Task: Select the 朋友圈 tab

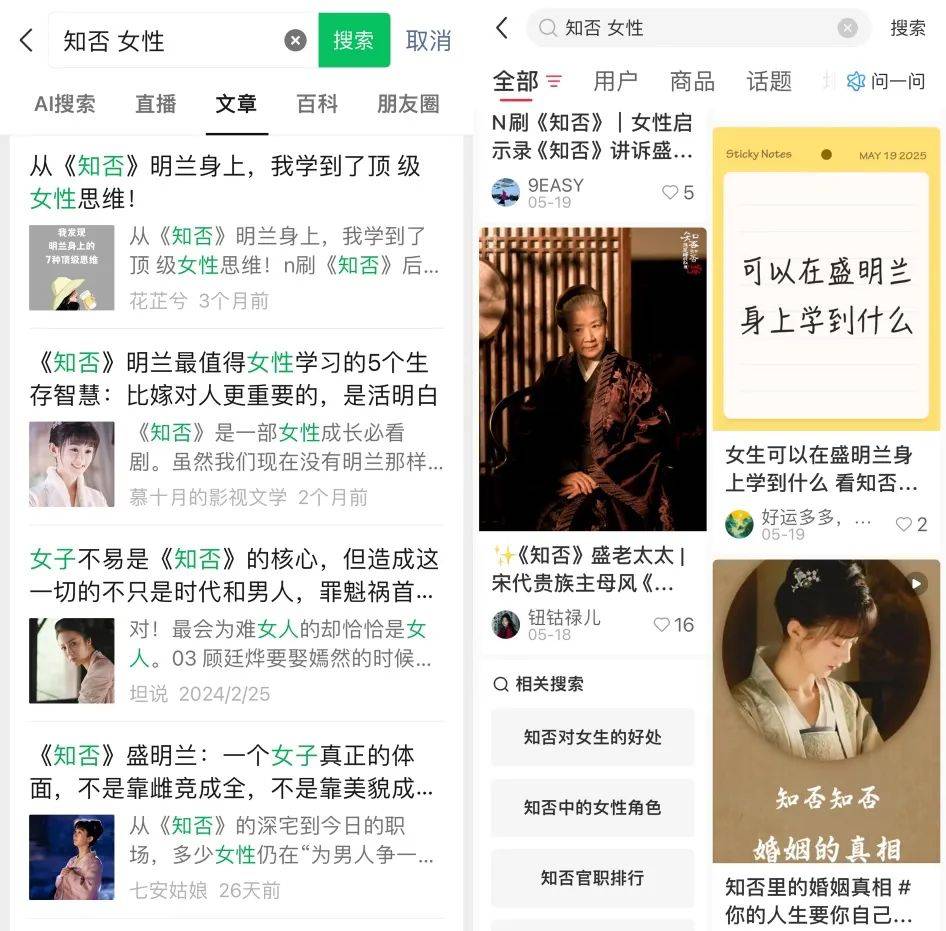Action: click(408, 103)
